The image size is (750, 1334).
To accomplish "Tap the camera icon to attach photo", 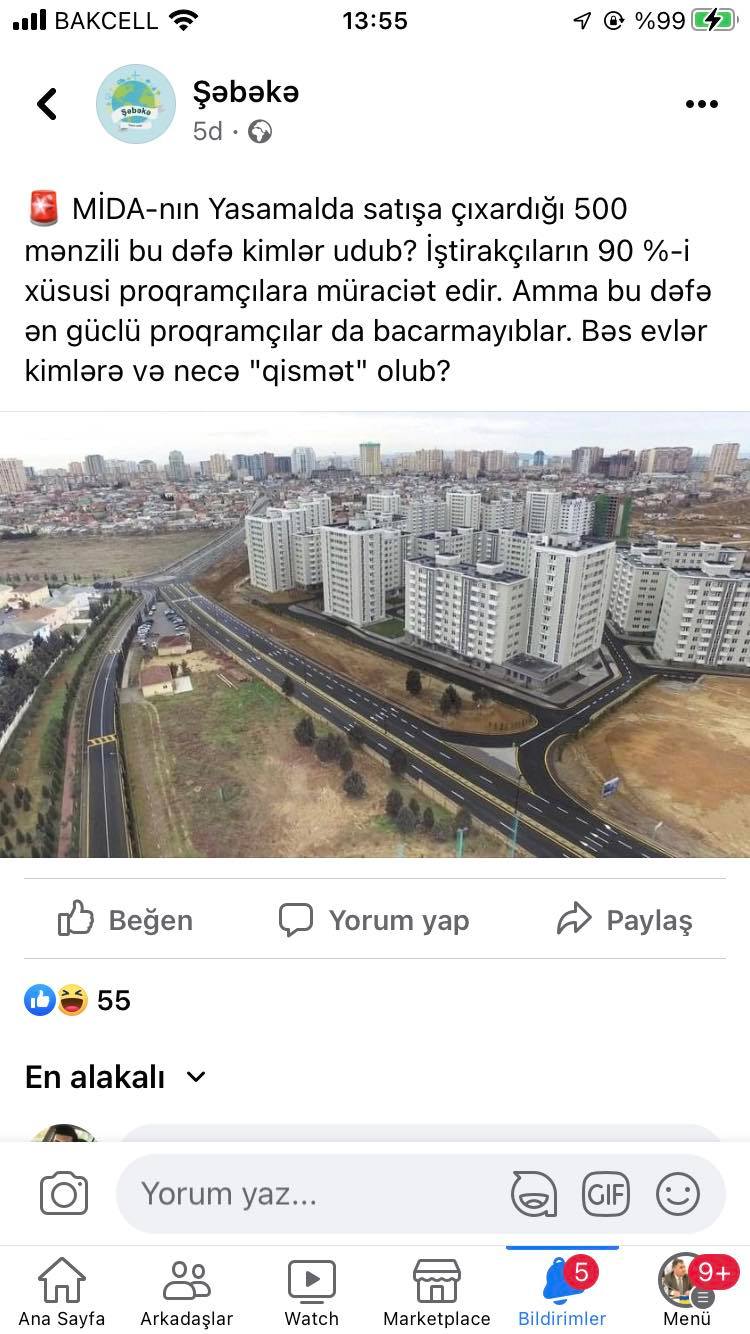I will click(x=64, y=1194).
